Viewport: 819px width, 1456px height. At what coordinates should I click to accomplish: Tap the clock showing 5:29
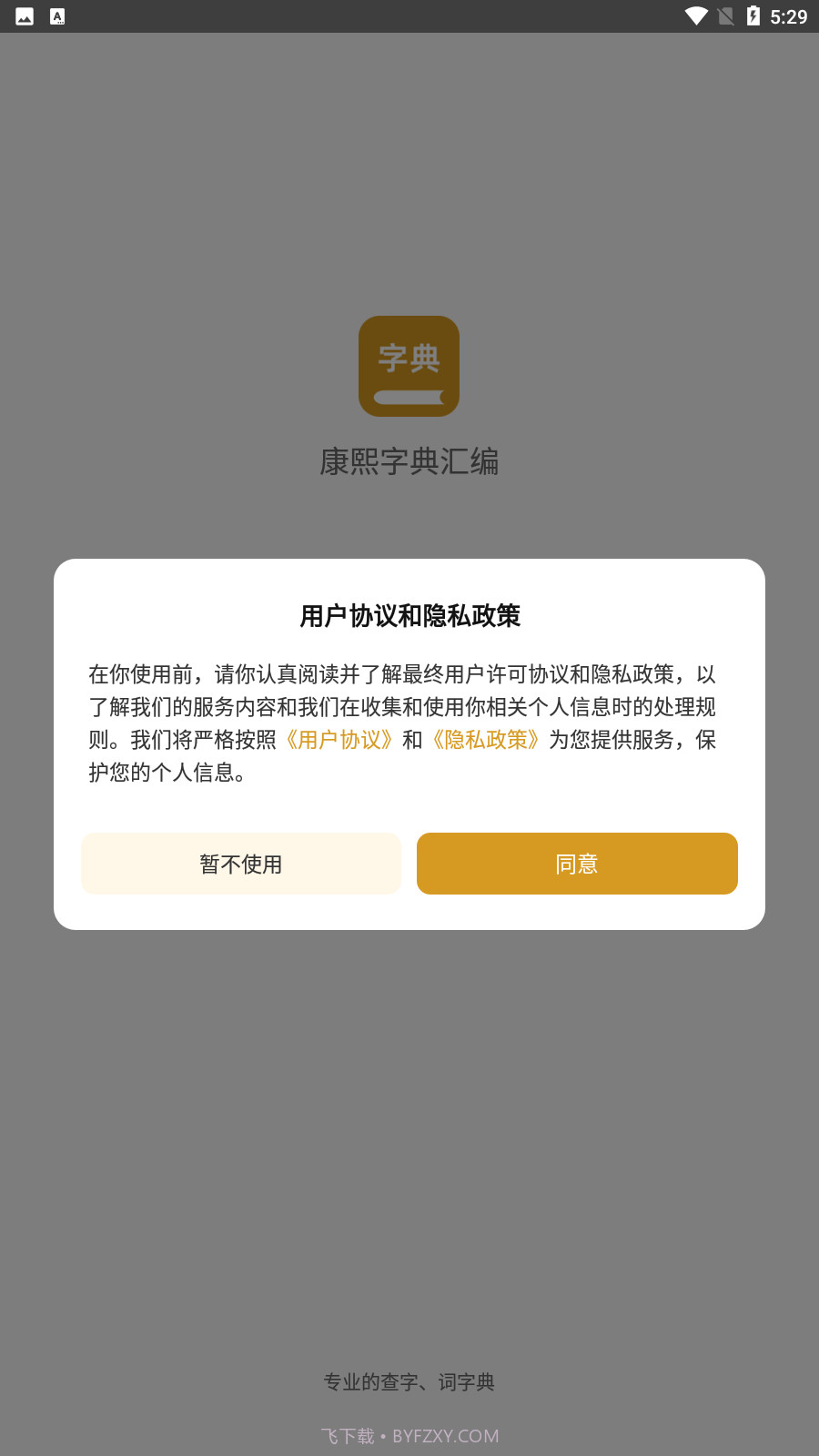[789, 15]
